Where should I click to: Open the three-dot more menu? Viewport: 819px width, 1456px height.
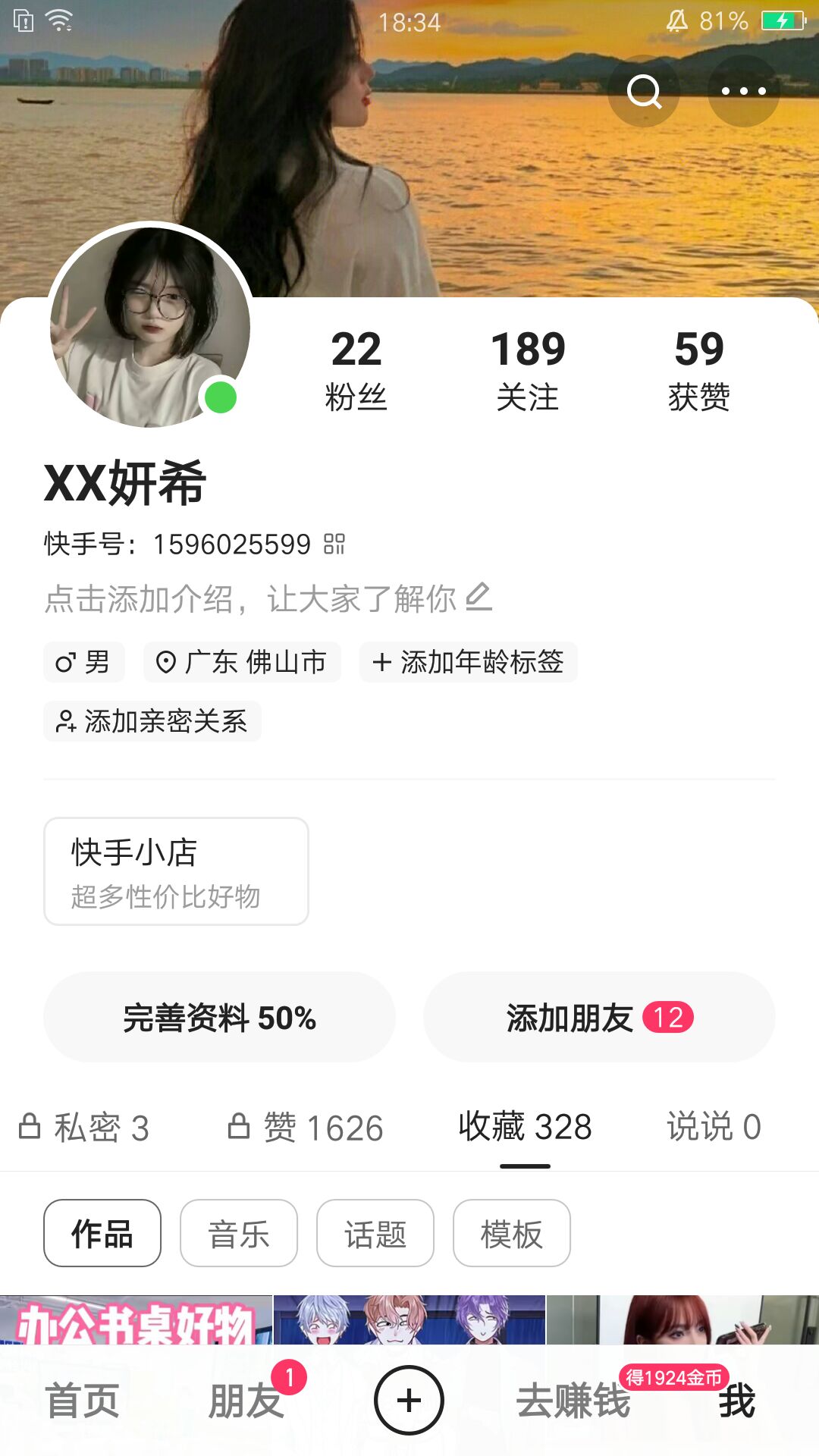point(743,92)
